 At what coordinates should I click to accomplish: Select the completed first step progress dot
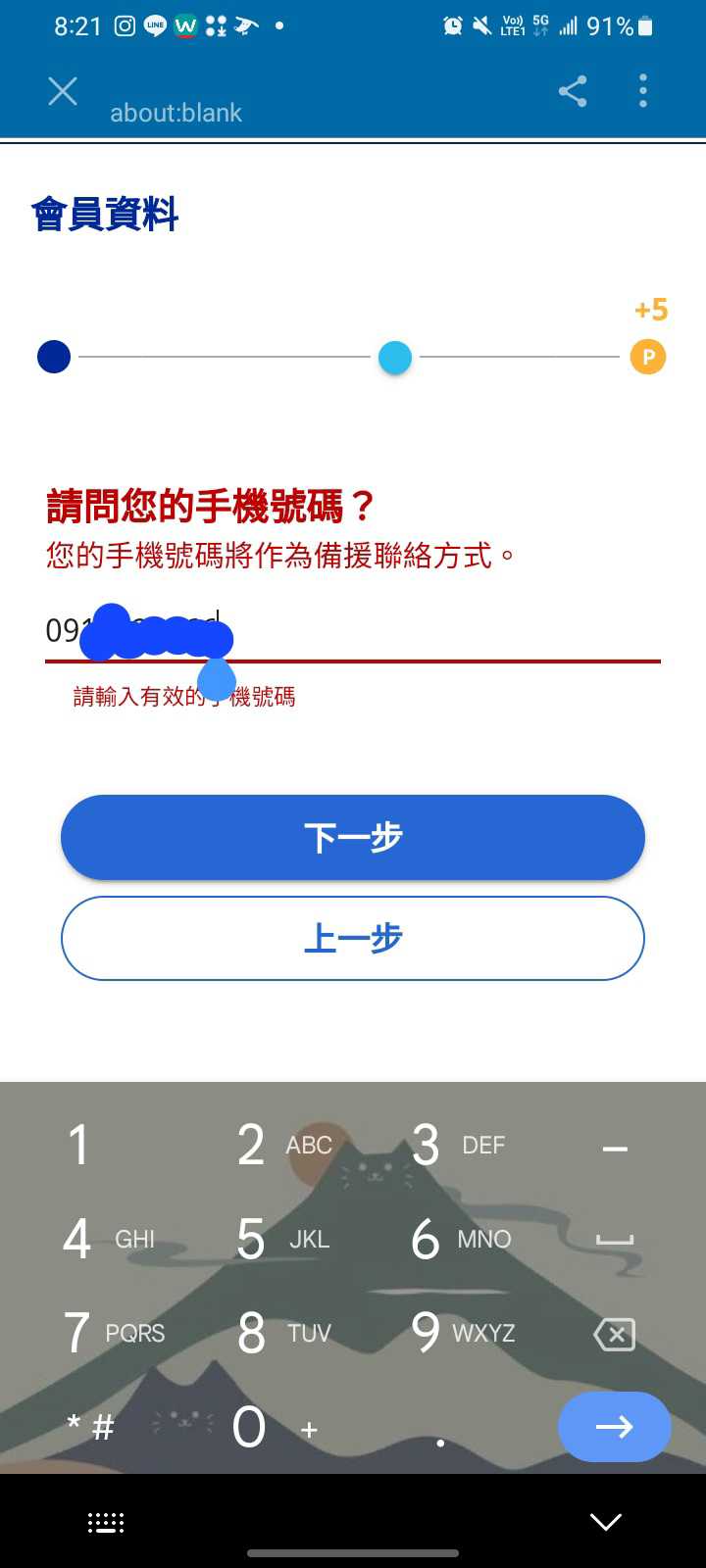coord(54,357)
